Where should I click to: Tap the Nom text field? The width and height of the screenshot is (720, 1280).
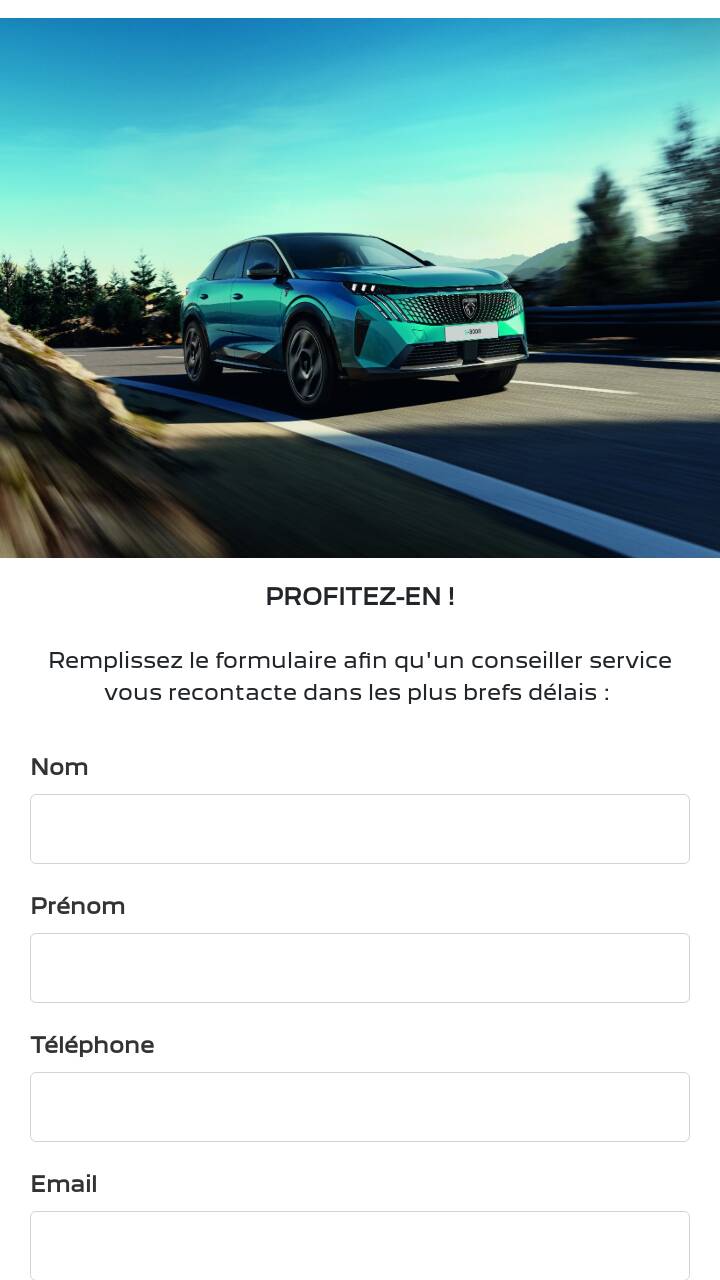tap(360, 829)
